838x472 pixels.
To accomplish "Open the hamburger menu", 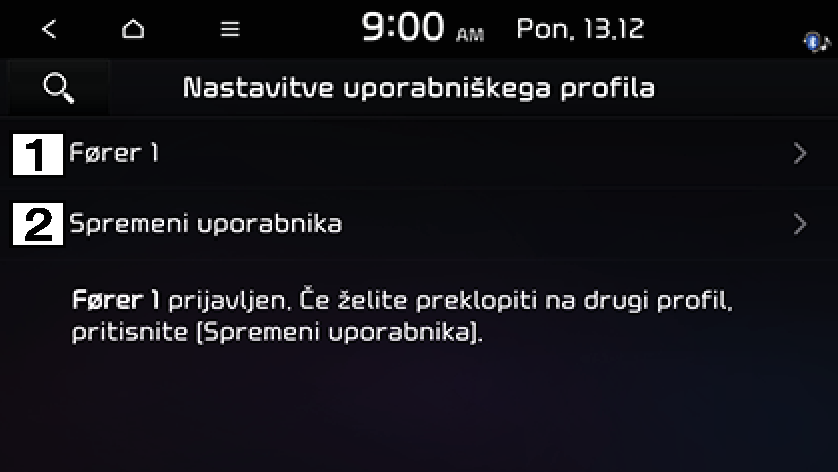I will (230, 30).
